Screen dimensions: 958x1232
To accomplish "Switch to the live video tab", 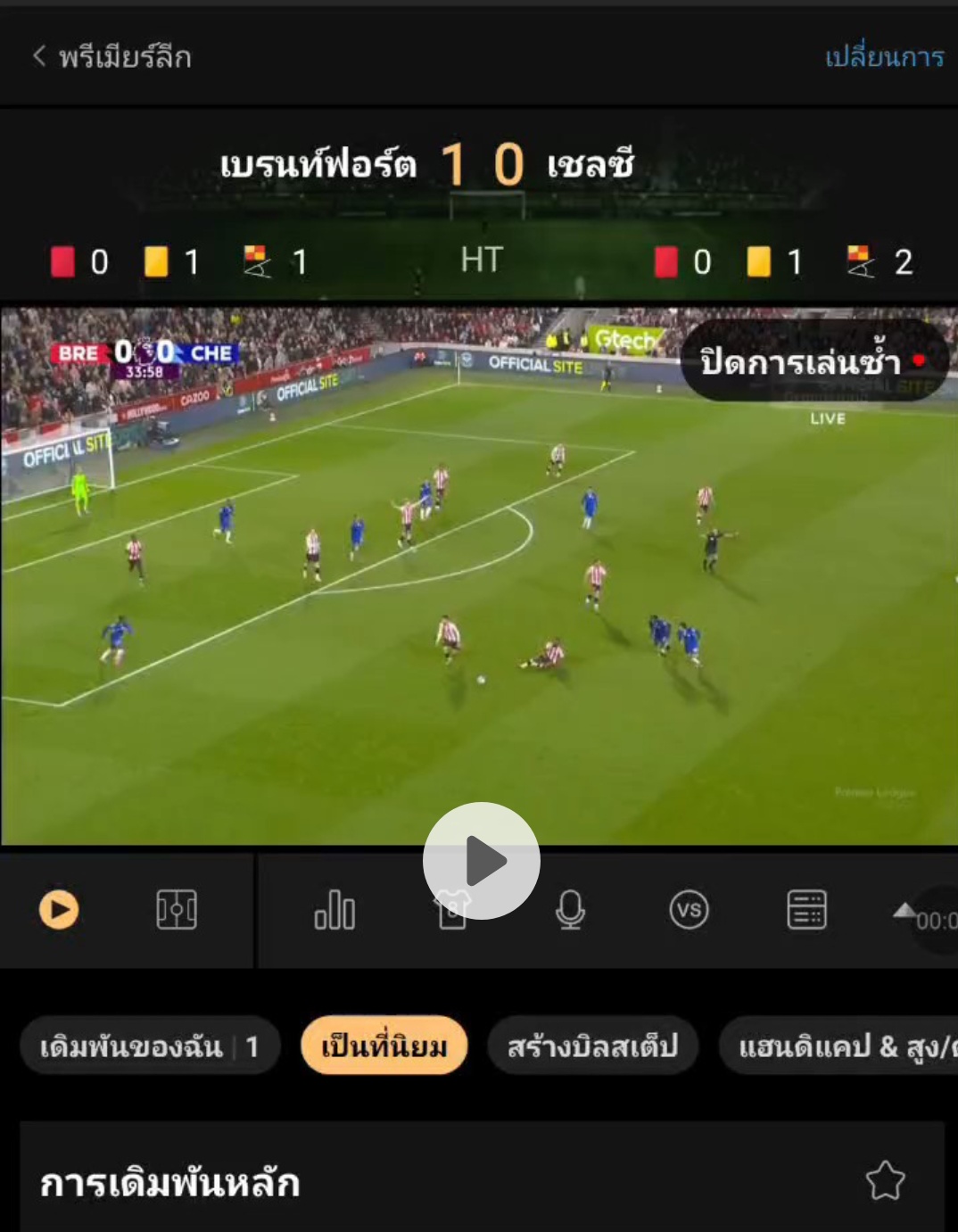I will coord(59,910).
